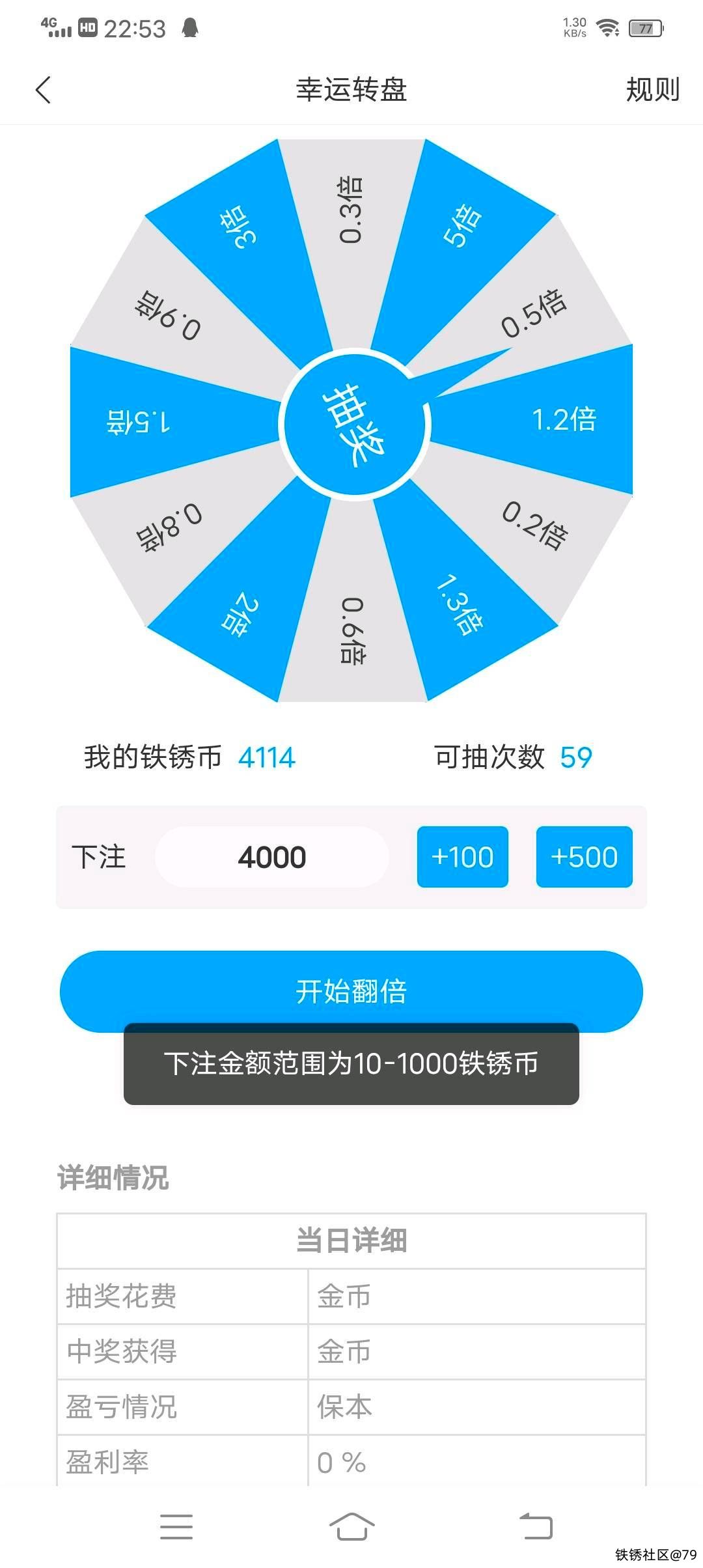Go back using the top-left arrow
Image resolution: width=703 pixels, height=1568 pixels.
pyautogui.click(x=43, y=90)
